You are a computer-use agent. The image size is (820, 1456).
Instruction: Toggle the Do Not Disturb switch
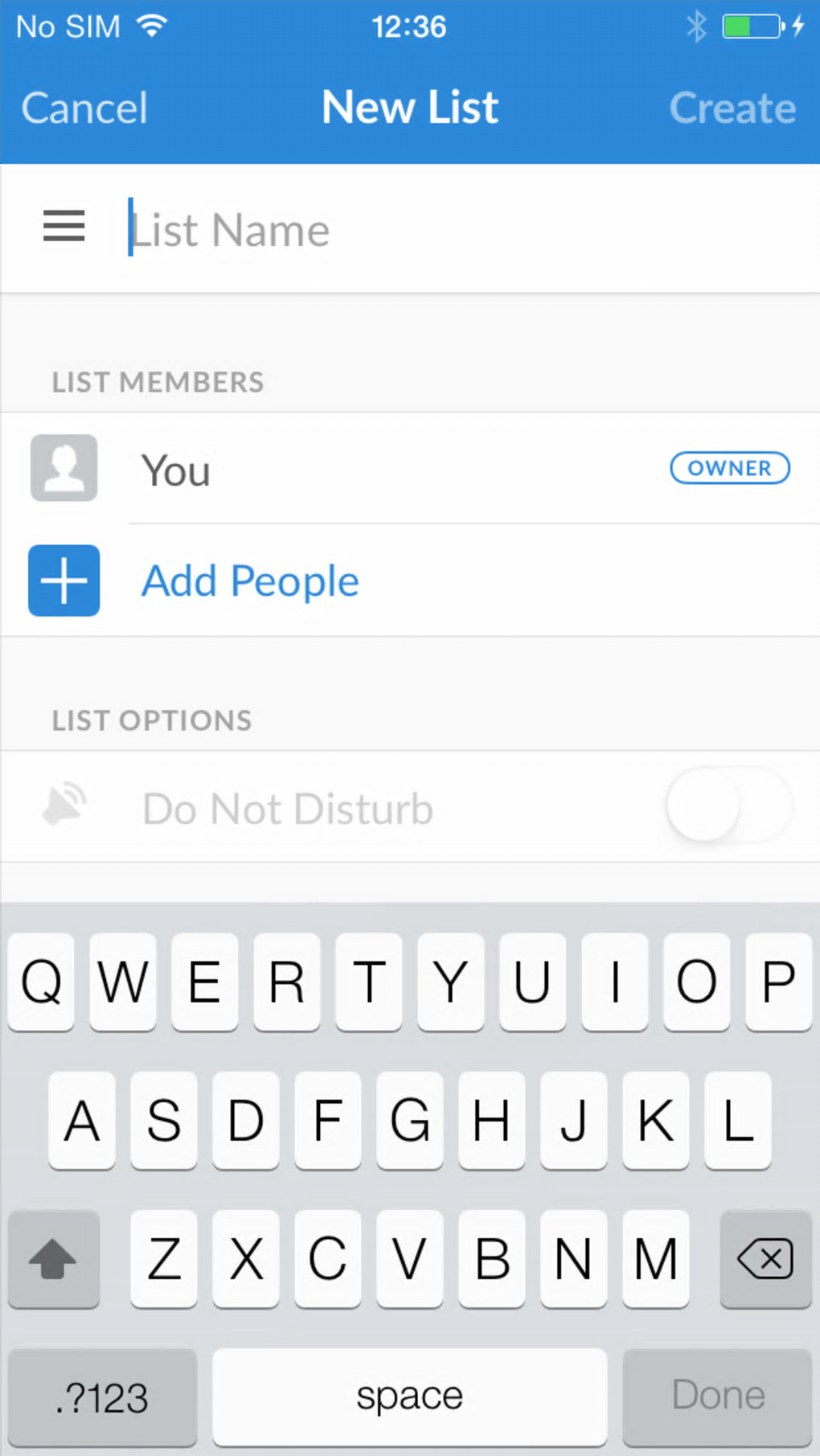tap(728, 806)
